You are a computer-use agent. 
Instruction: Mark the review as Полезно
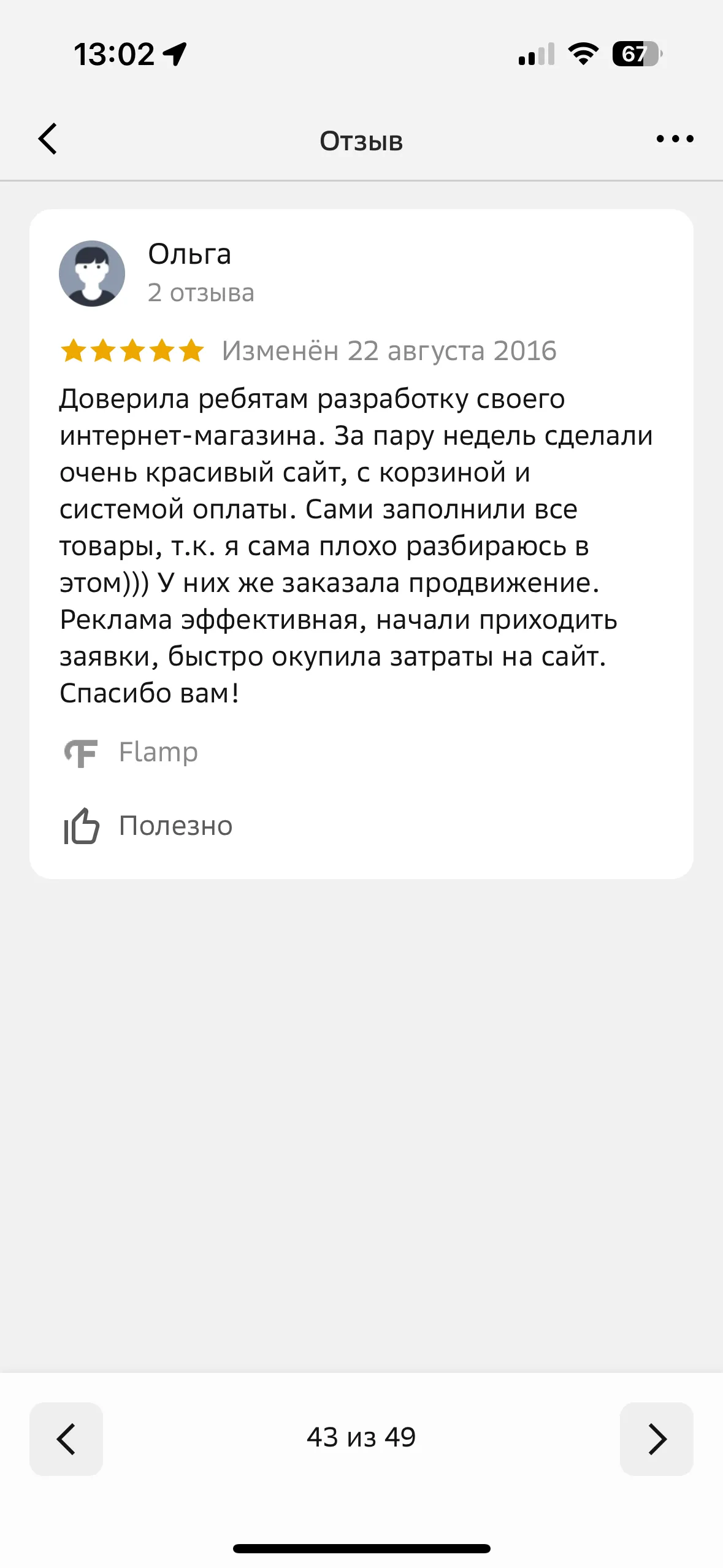tap(148, 826)
